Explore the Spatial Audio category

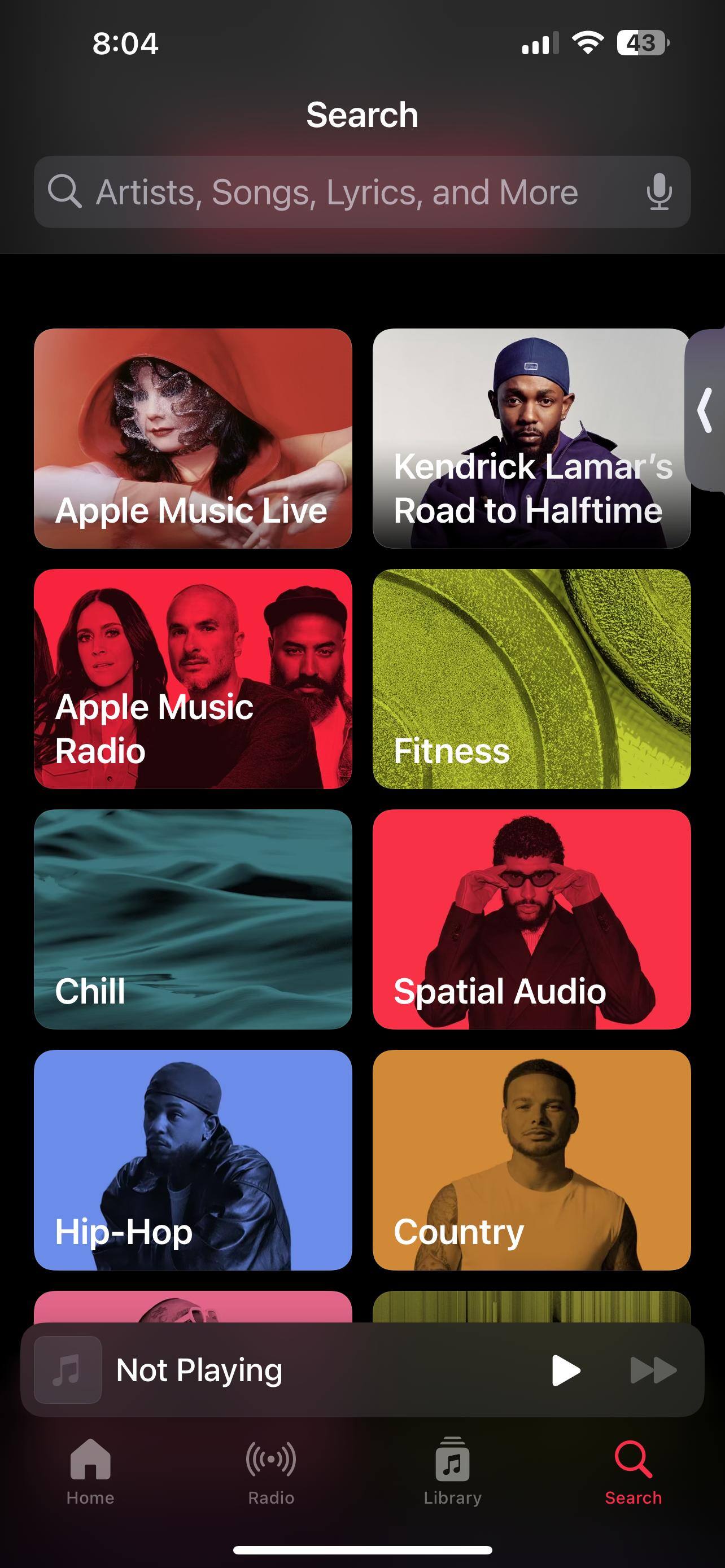click(x=531, y=919)
